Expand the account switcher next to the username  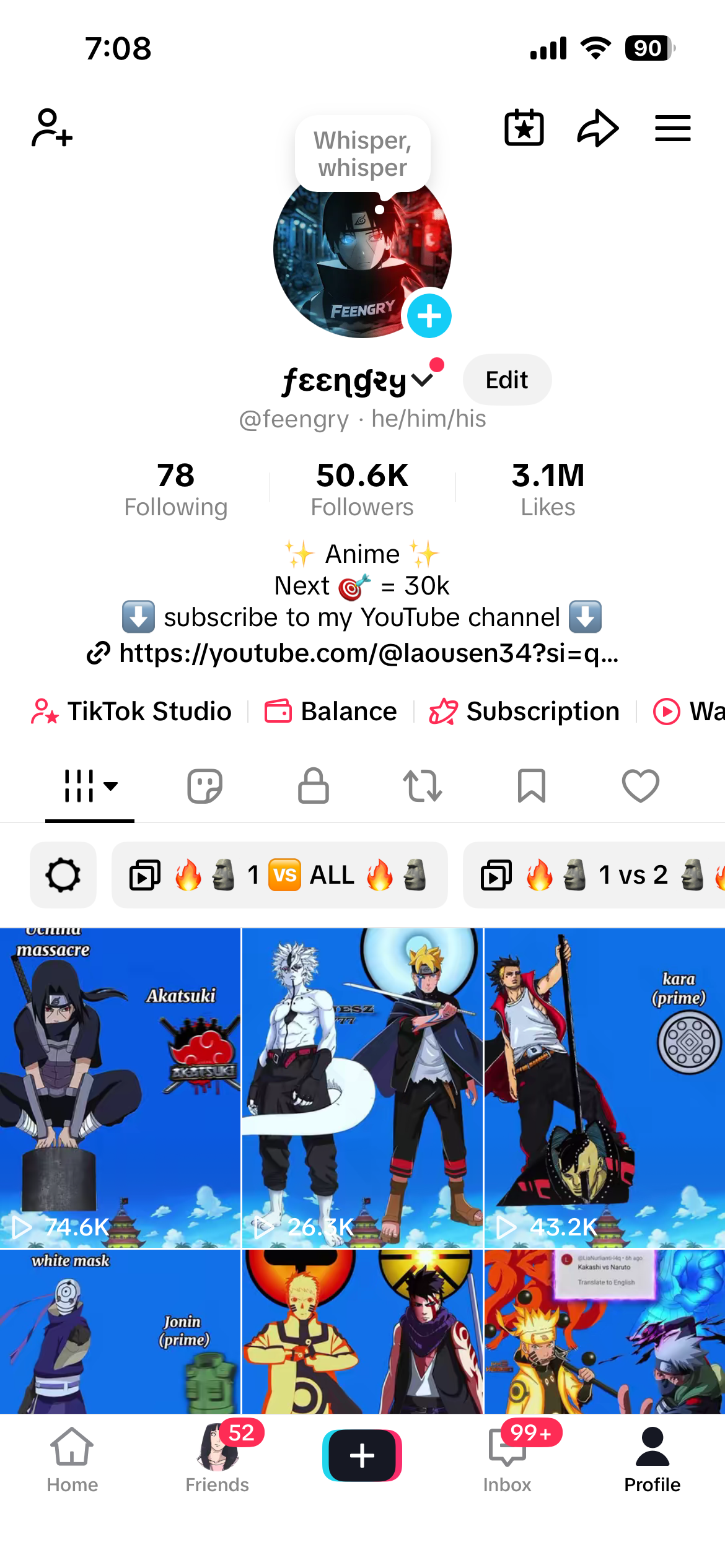pyautogui.click(x=423, y=380)
